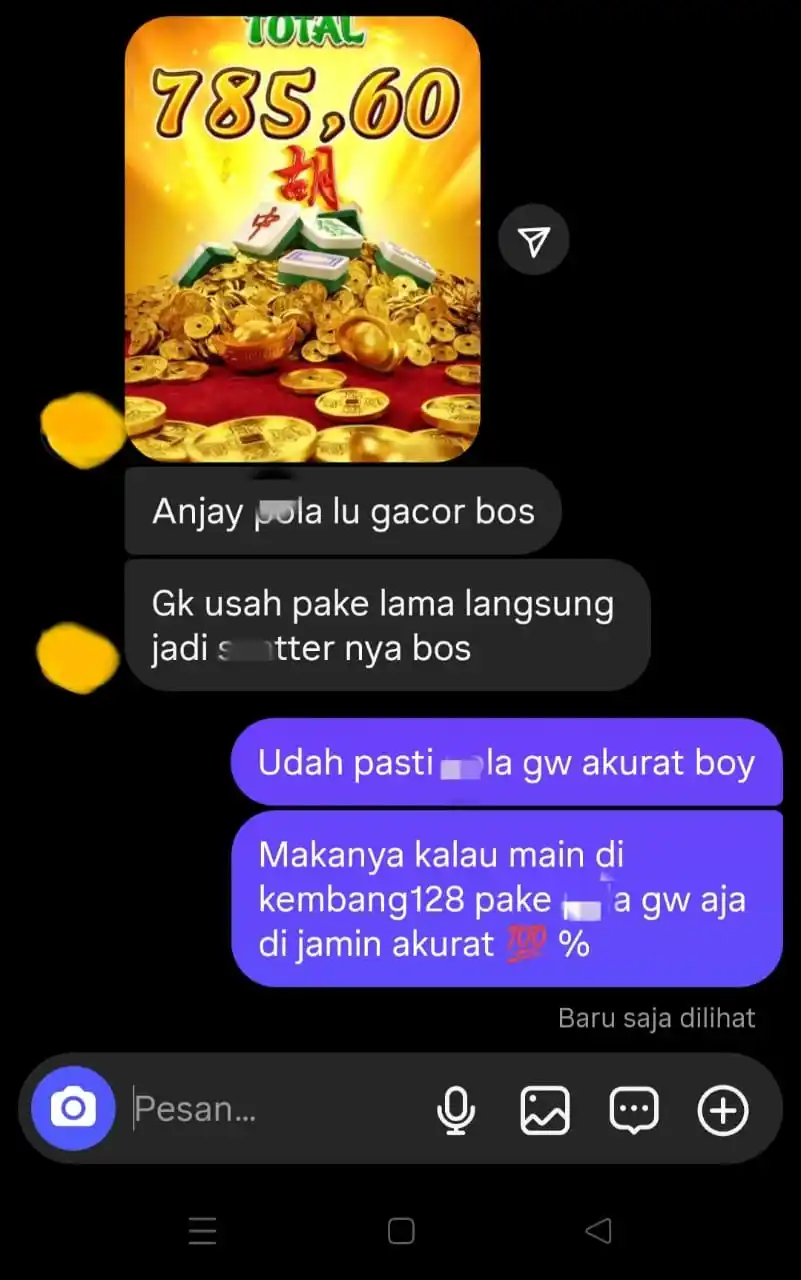Tap the 'Baru saja dilihat' read receipt
This screenshot has width=801, height=1280.
(x=656, y=1017)
